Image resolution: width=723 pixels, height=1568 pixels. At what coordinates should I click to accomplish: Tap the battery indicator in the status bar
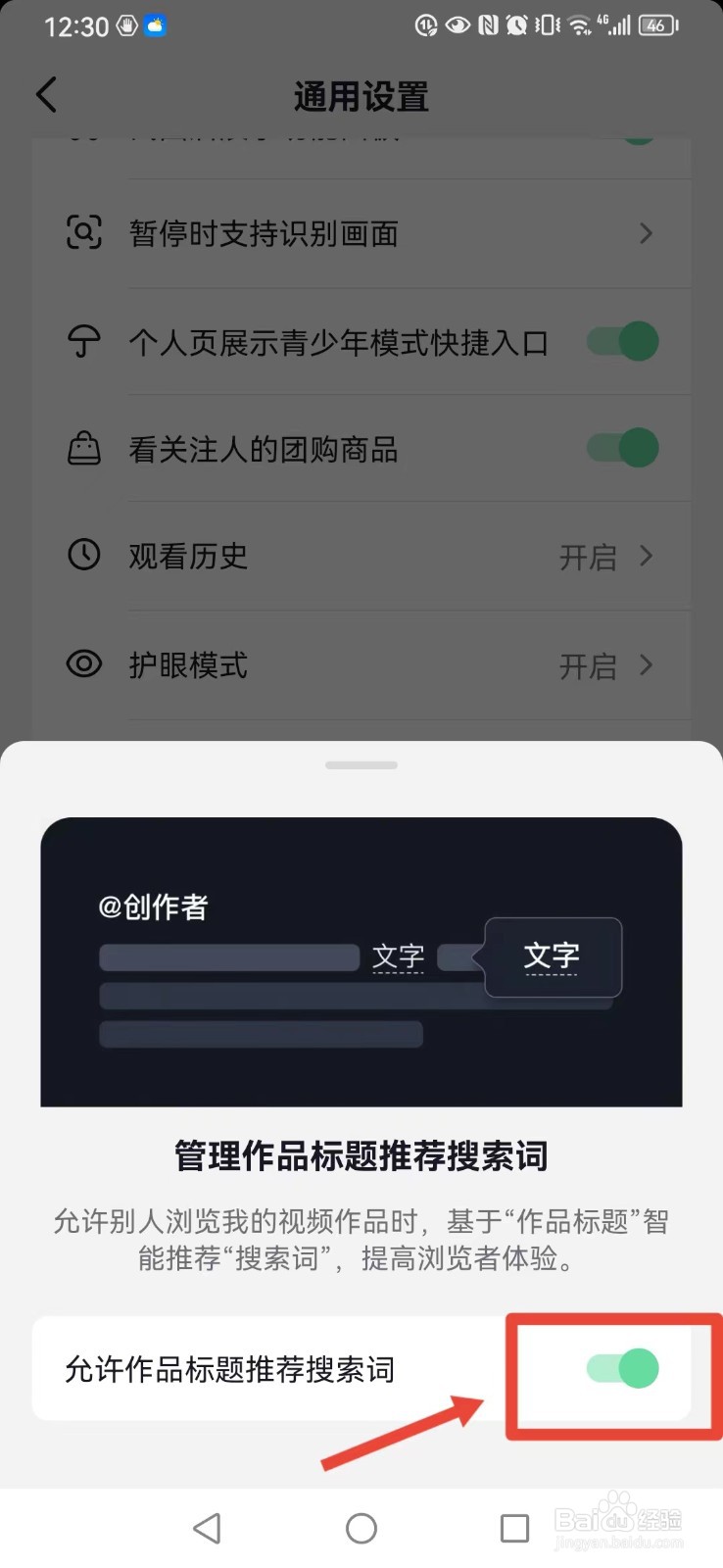click(655, 26)
